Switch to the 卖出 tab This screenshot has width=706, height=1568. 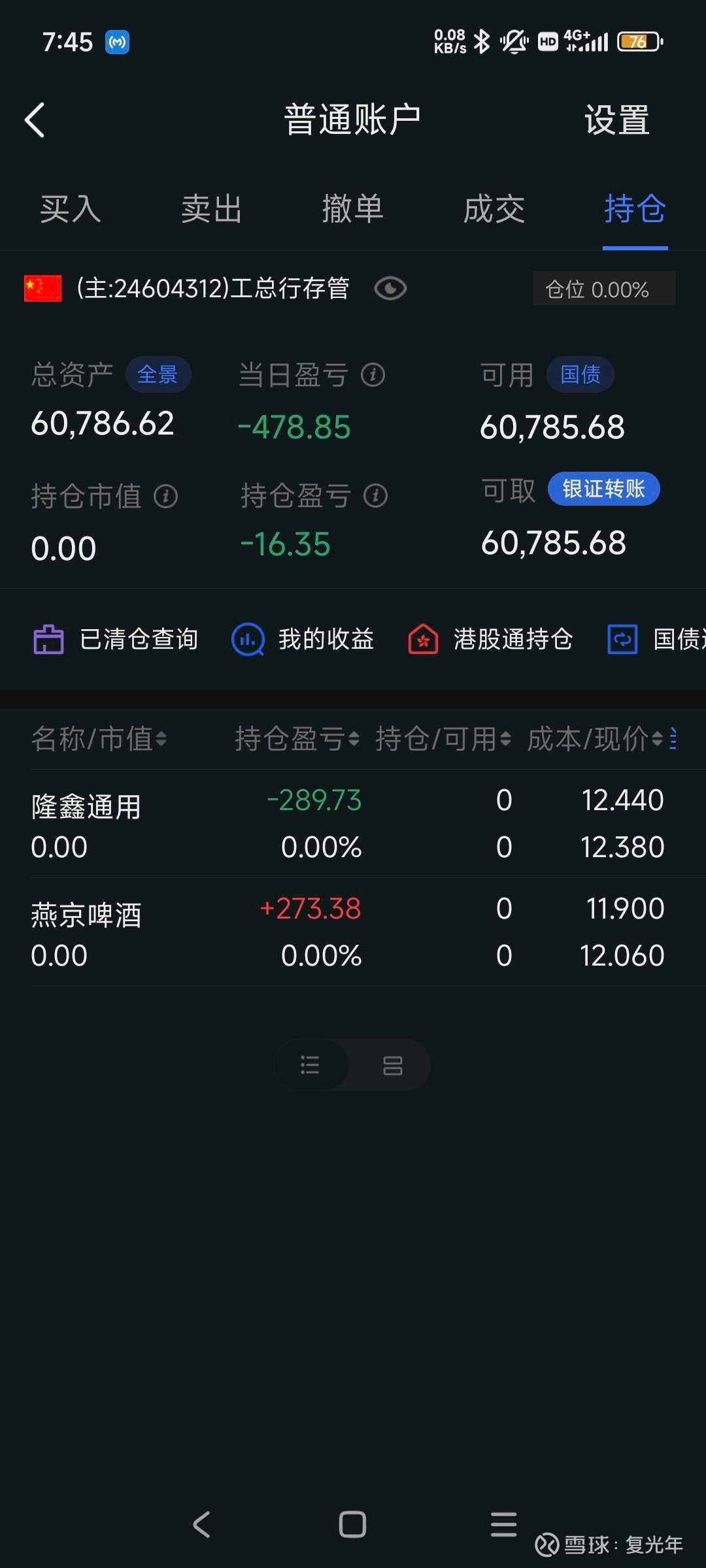(211, 210)
